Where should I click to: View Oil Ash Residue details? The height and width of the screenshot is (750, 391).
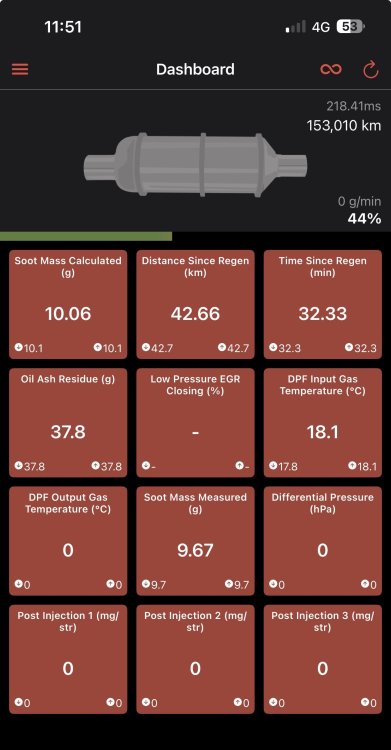pyautogui.click(x=68, y=423)
